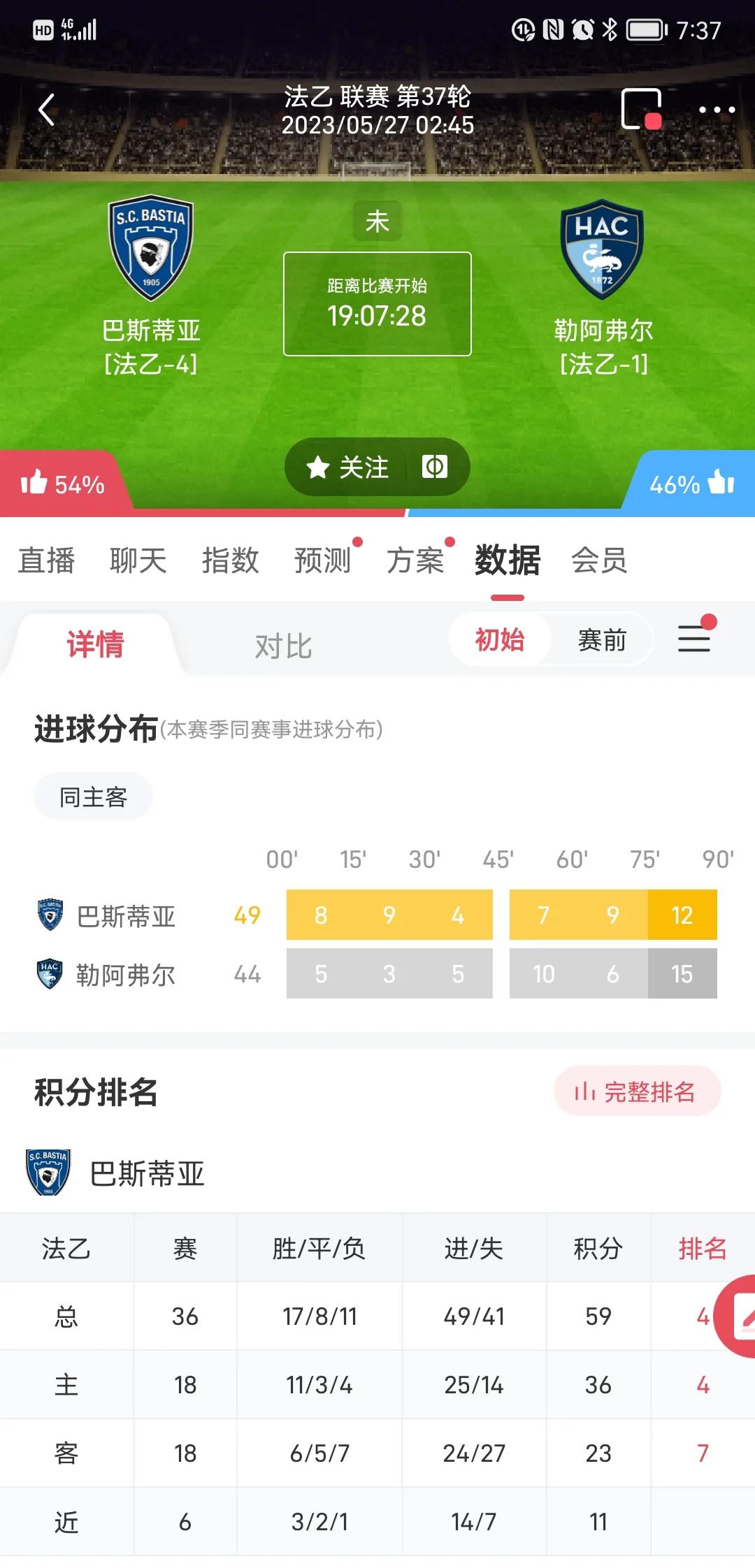Image resolution: width=755 pixels, height=1568 pixels.
Task: Toggle the 同主客 filter
Action: click(x=93, y=796)
